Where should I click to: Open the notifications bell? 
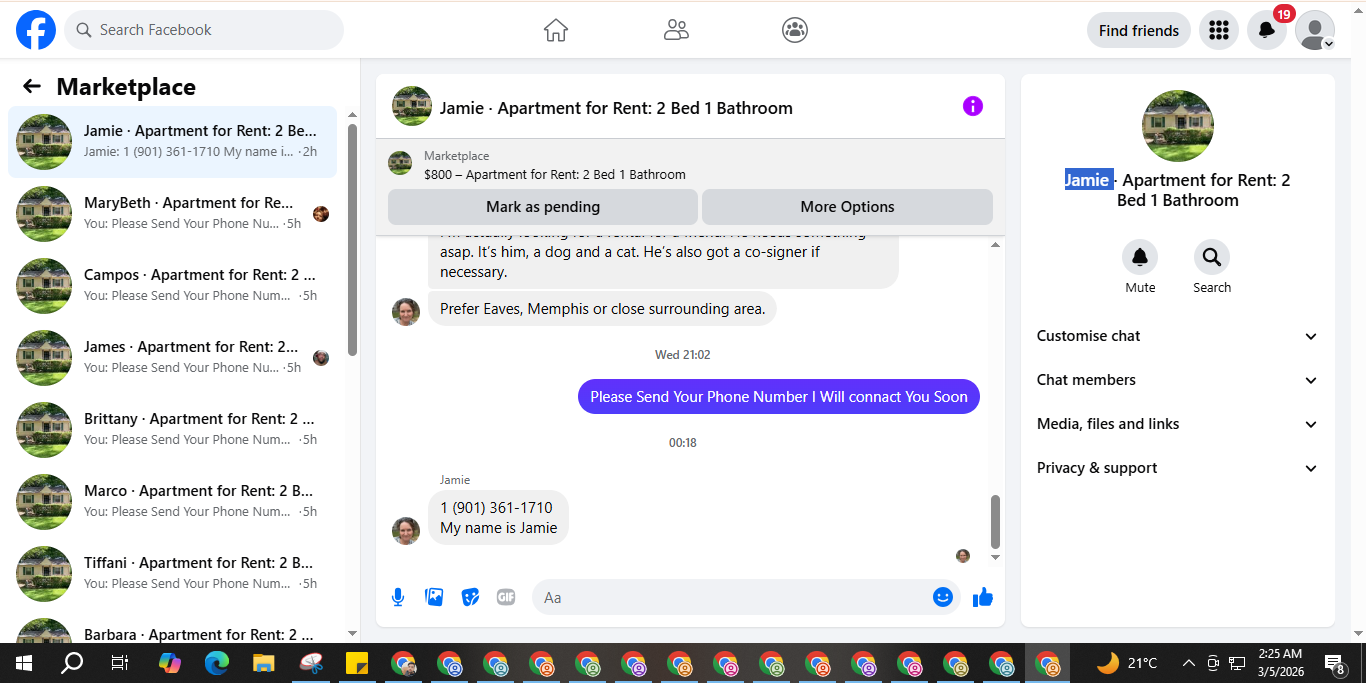tap(1267, 30)
